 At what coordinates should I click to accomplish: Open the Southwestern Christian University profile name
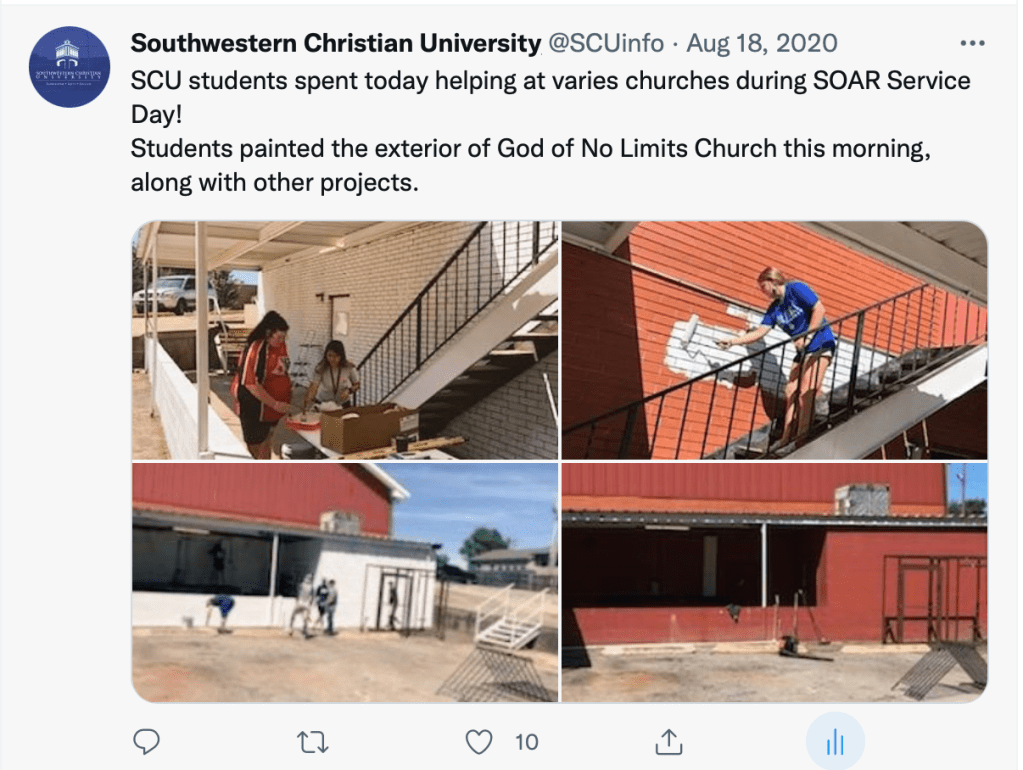(336, 44)
